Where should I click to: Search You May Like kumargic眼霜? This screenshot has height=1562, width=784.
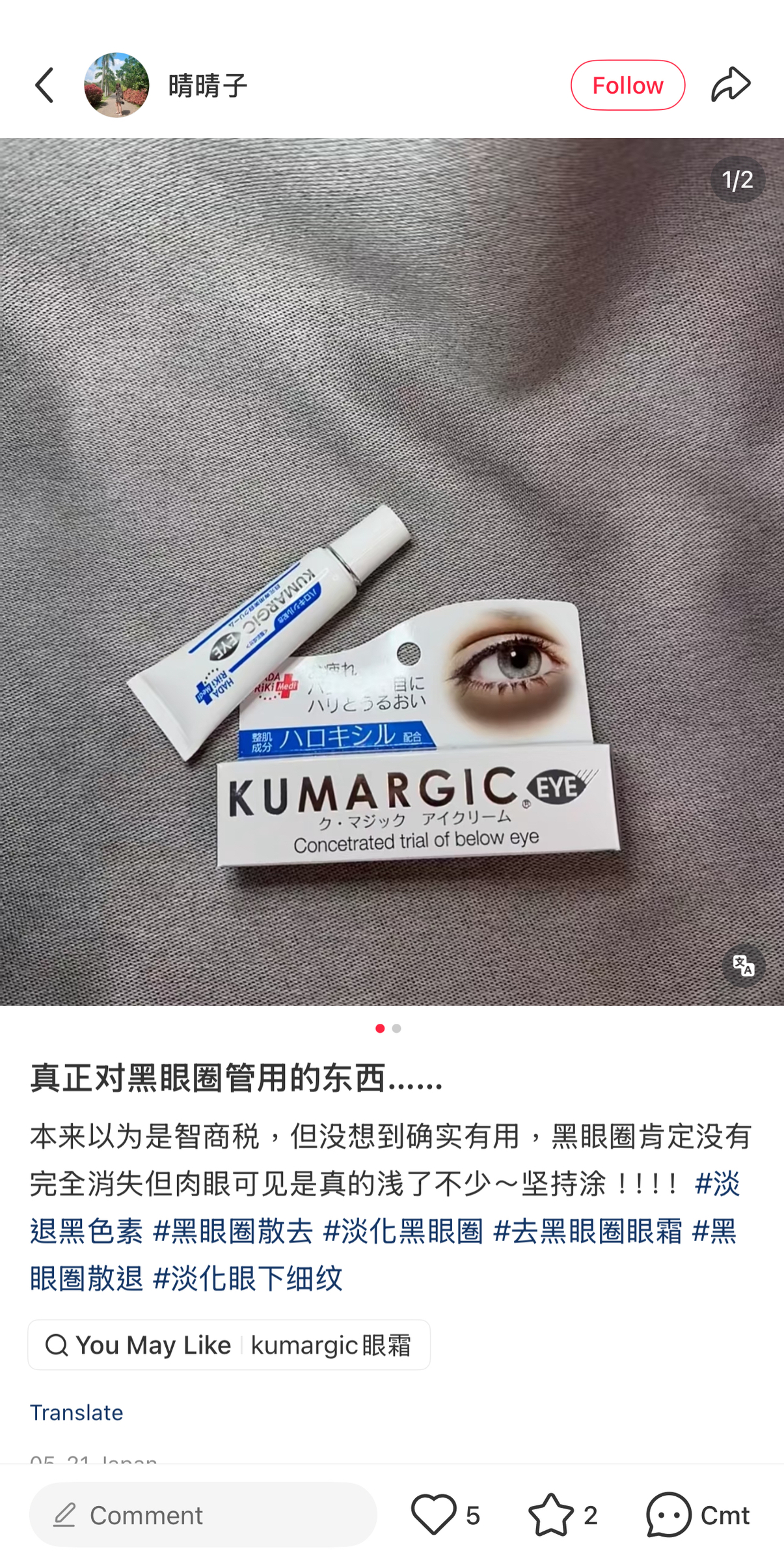[x=229, y=1345]
